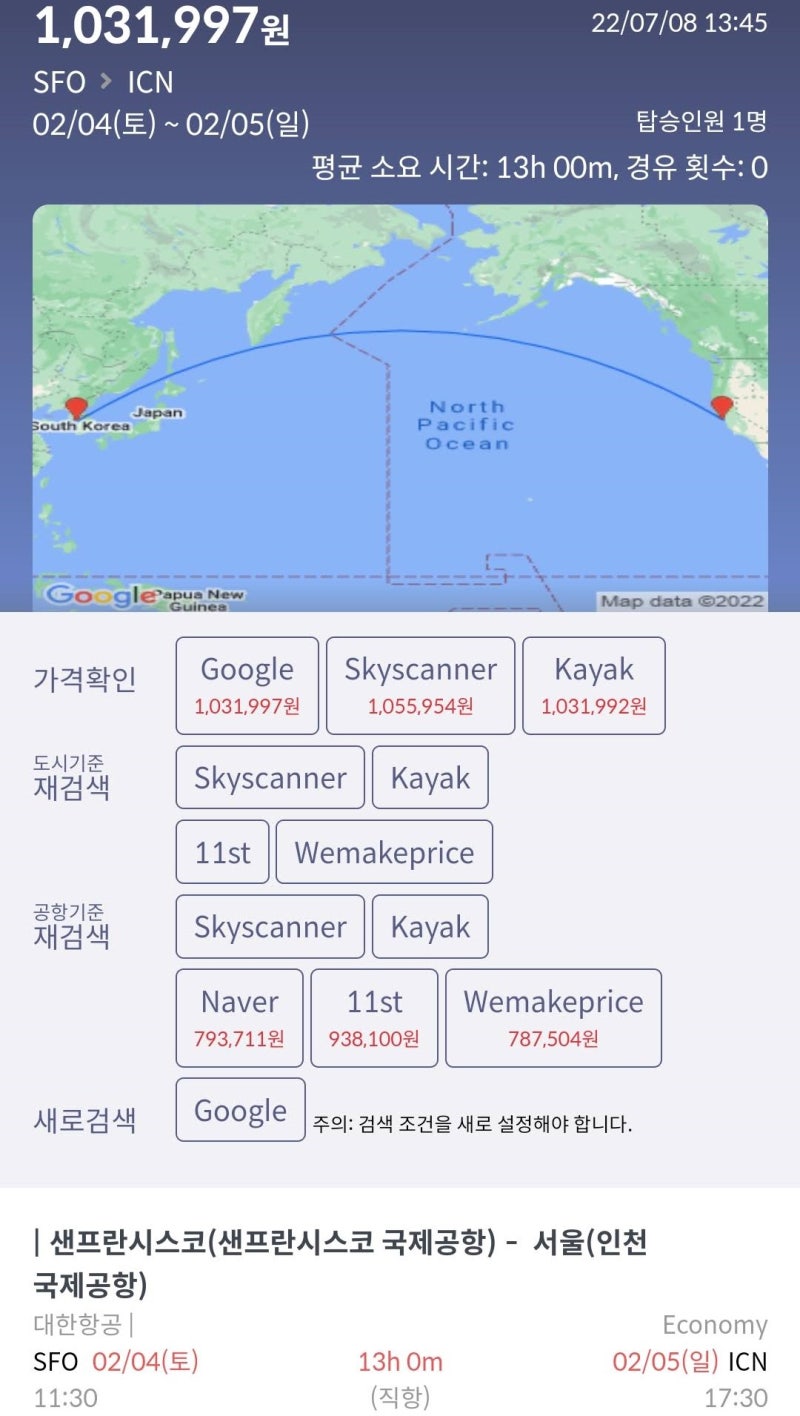The height and width of the screenshot is (1416, 800).
Task: Start a new search on Google
Action: [240, 1109]
